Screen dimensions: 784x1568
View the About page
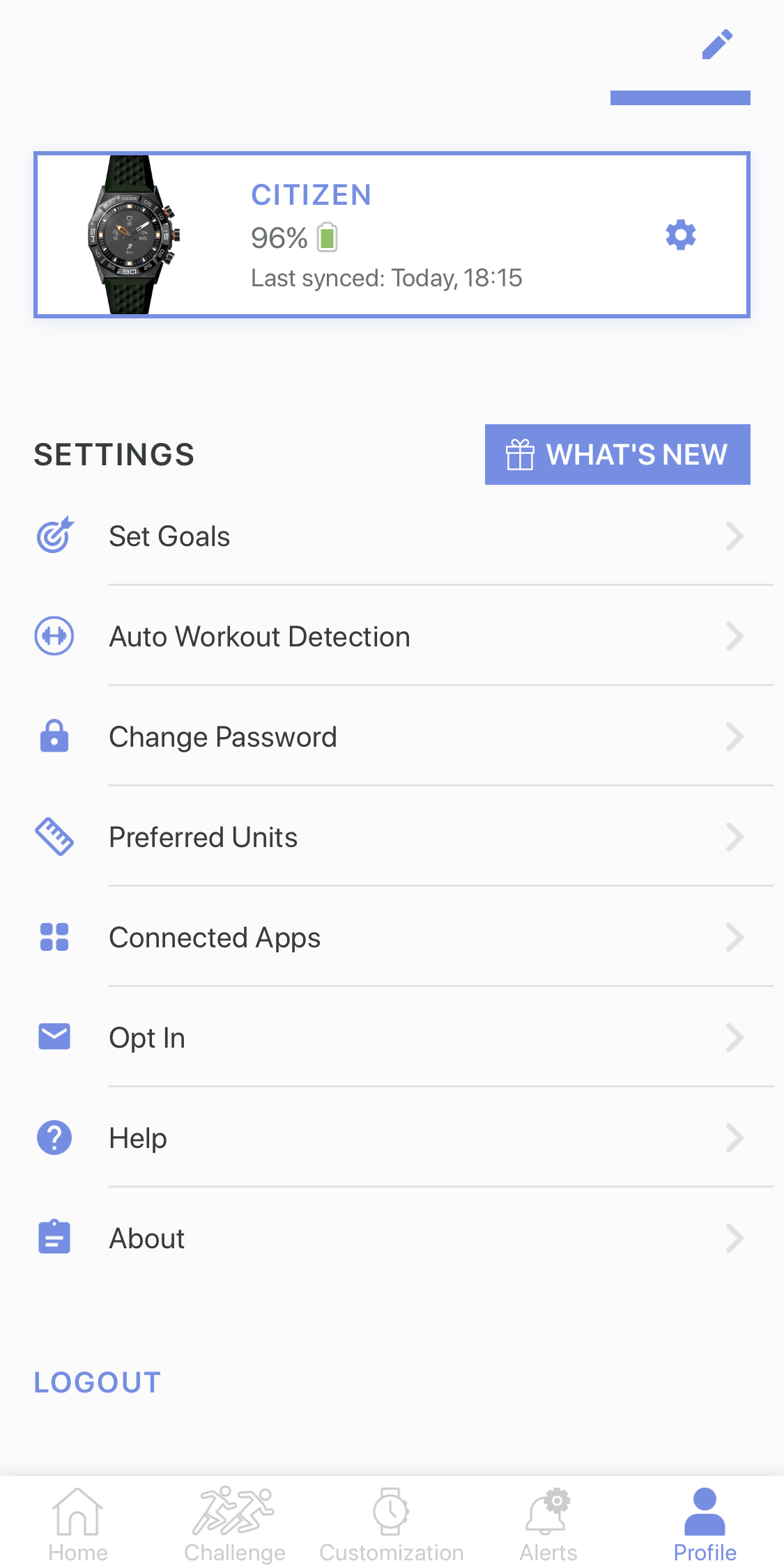coord(390,1239)
